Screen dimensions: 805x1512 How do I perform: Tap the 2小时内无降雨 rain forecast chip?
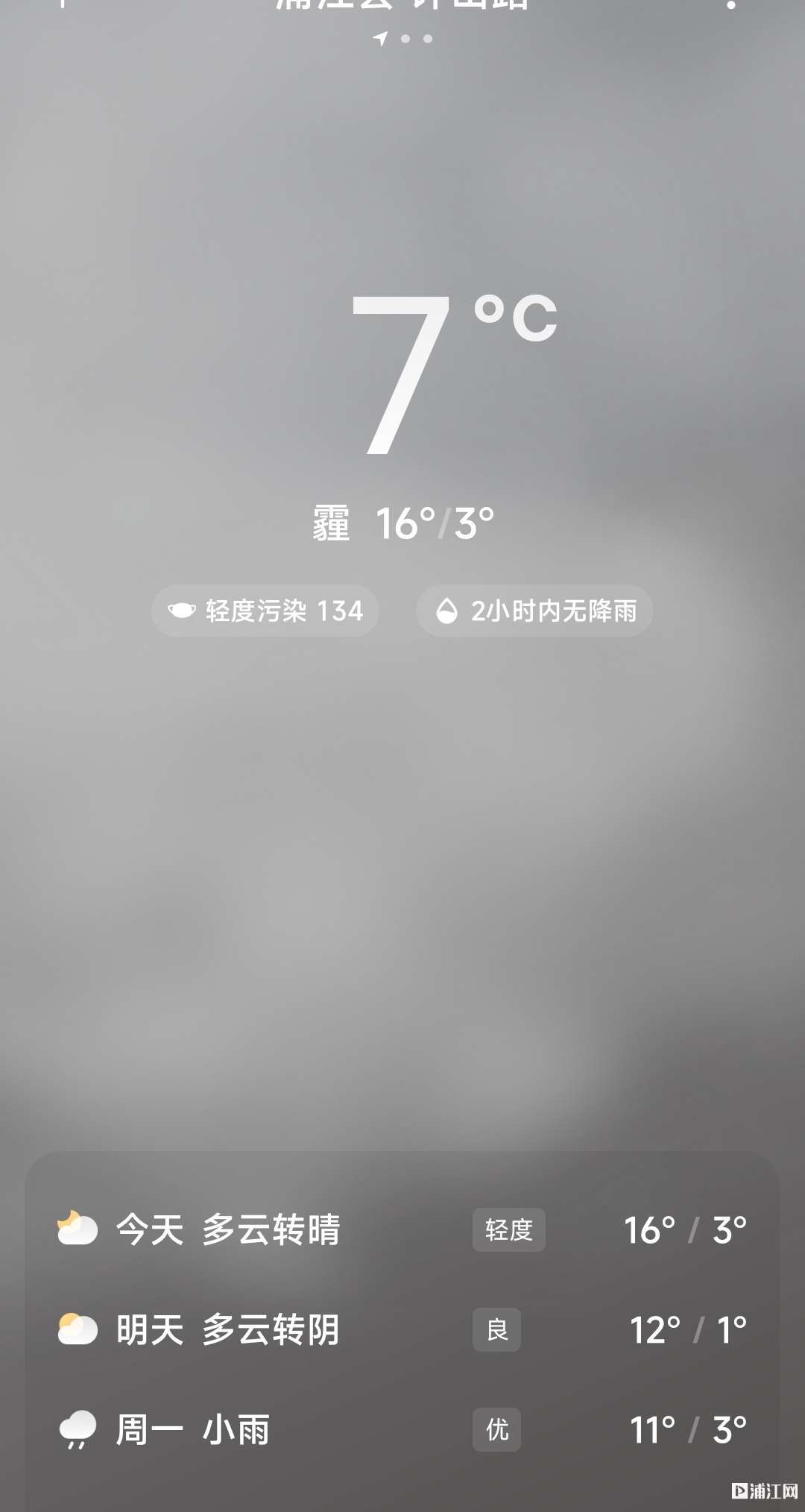click(534, 611)
